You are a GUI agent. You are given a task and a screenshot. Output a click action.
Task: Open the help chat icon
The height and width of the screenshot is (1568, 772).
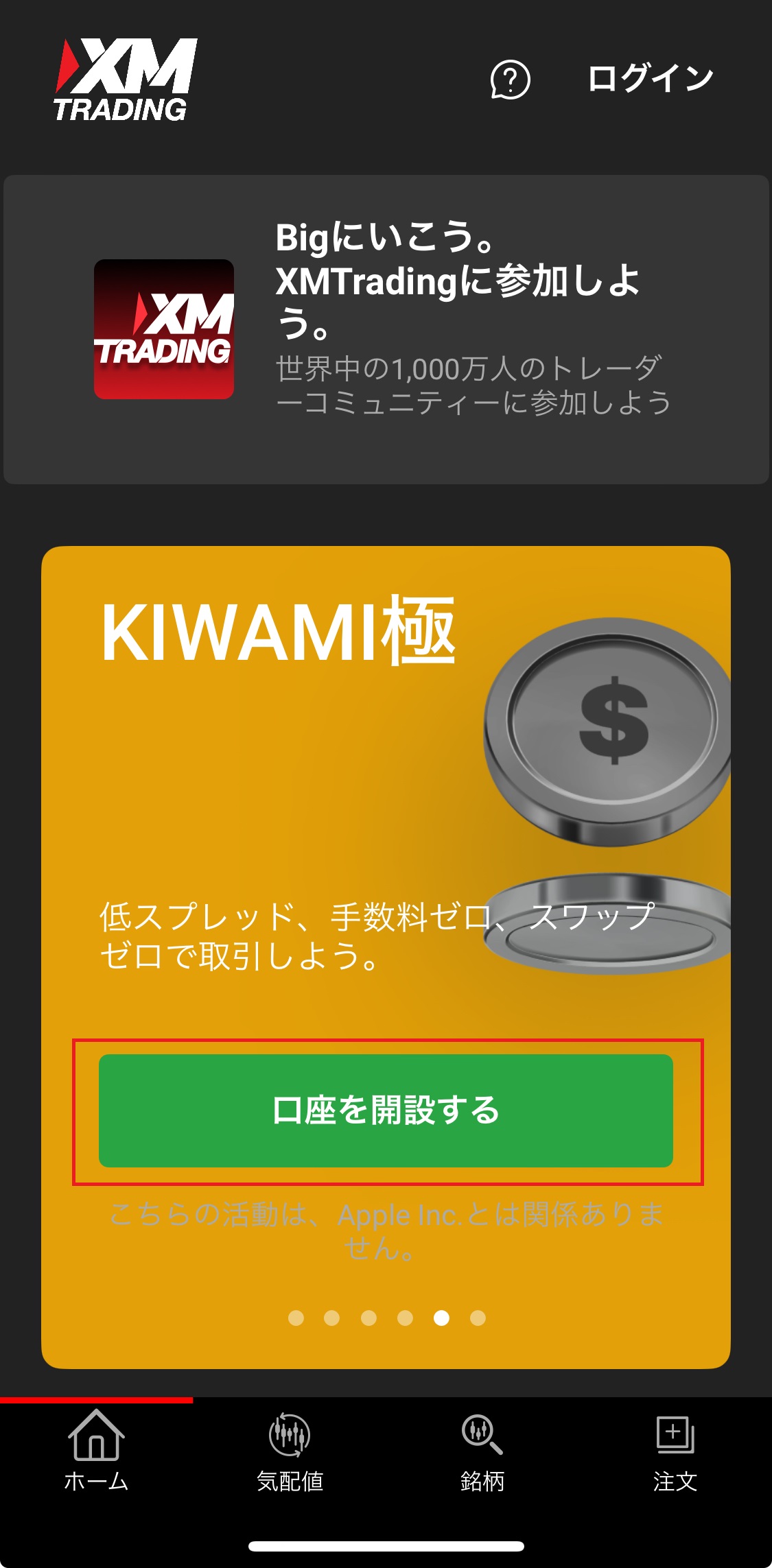[510, 80]
